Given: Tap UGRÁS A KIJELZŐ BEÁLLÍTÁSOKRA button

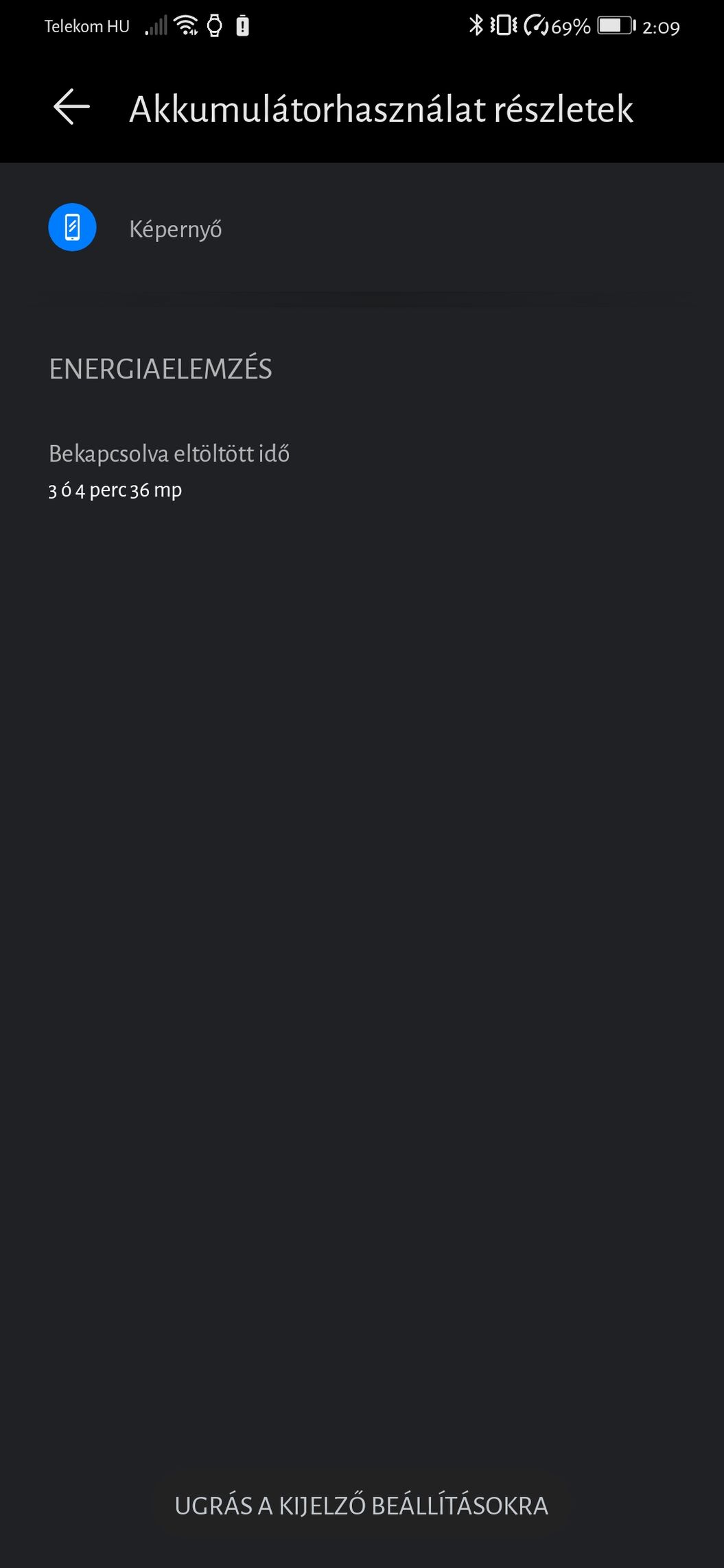Looking at the screenshot, I should click(362, 1506).
